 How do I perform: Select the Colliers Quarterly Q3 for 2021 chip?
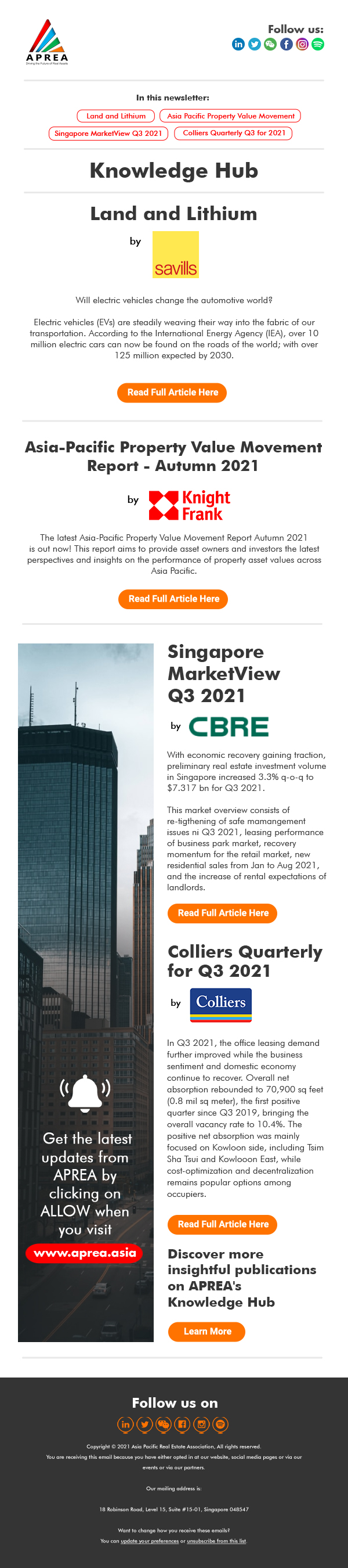[234, 132]
